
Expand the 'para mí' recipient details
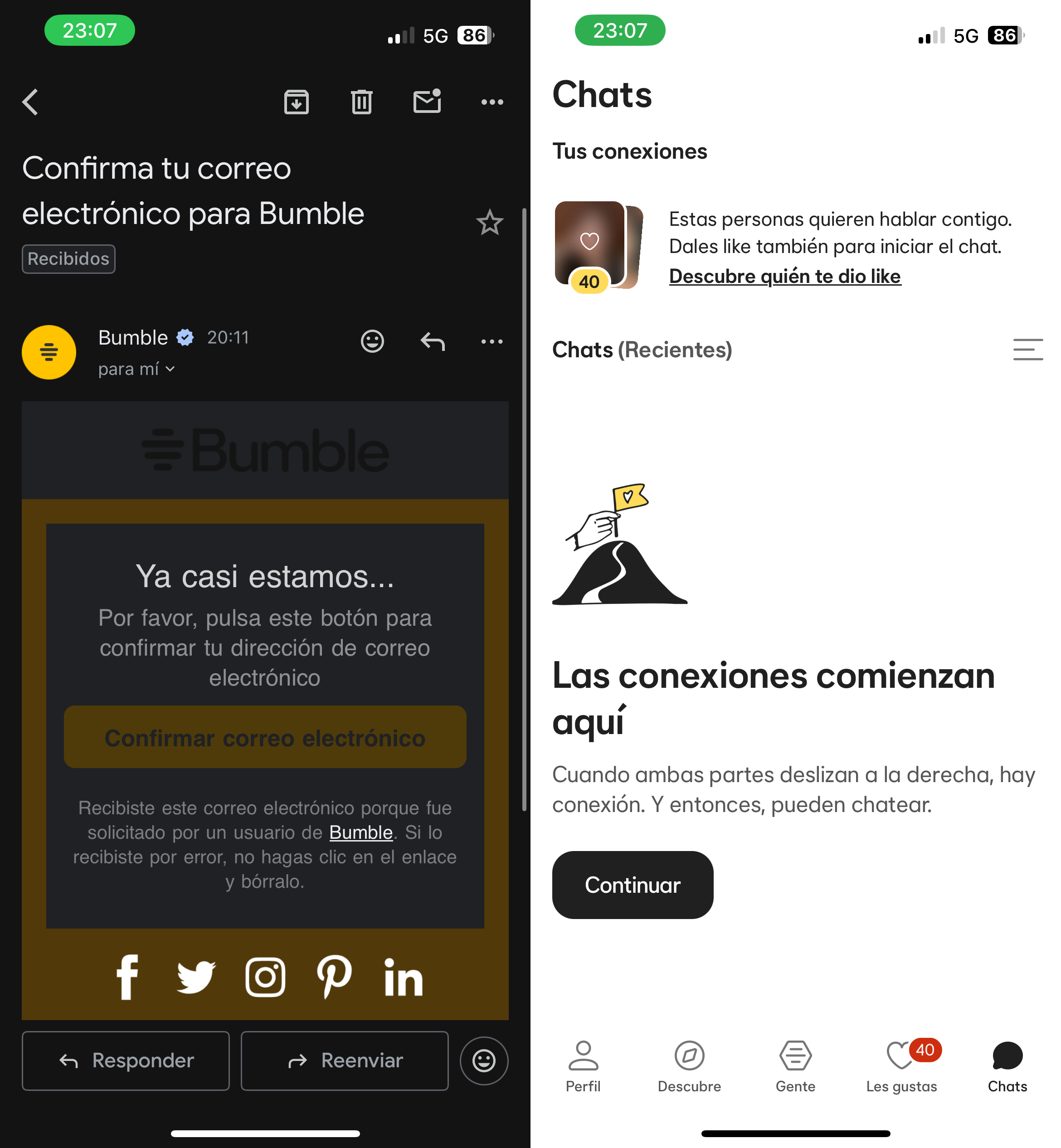point(136,369)
